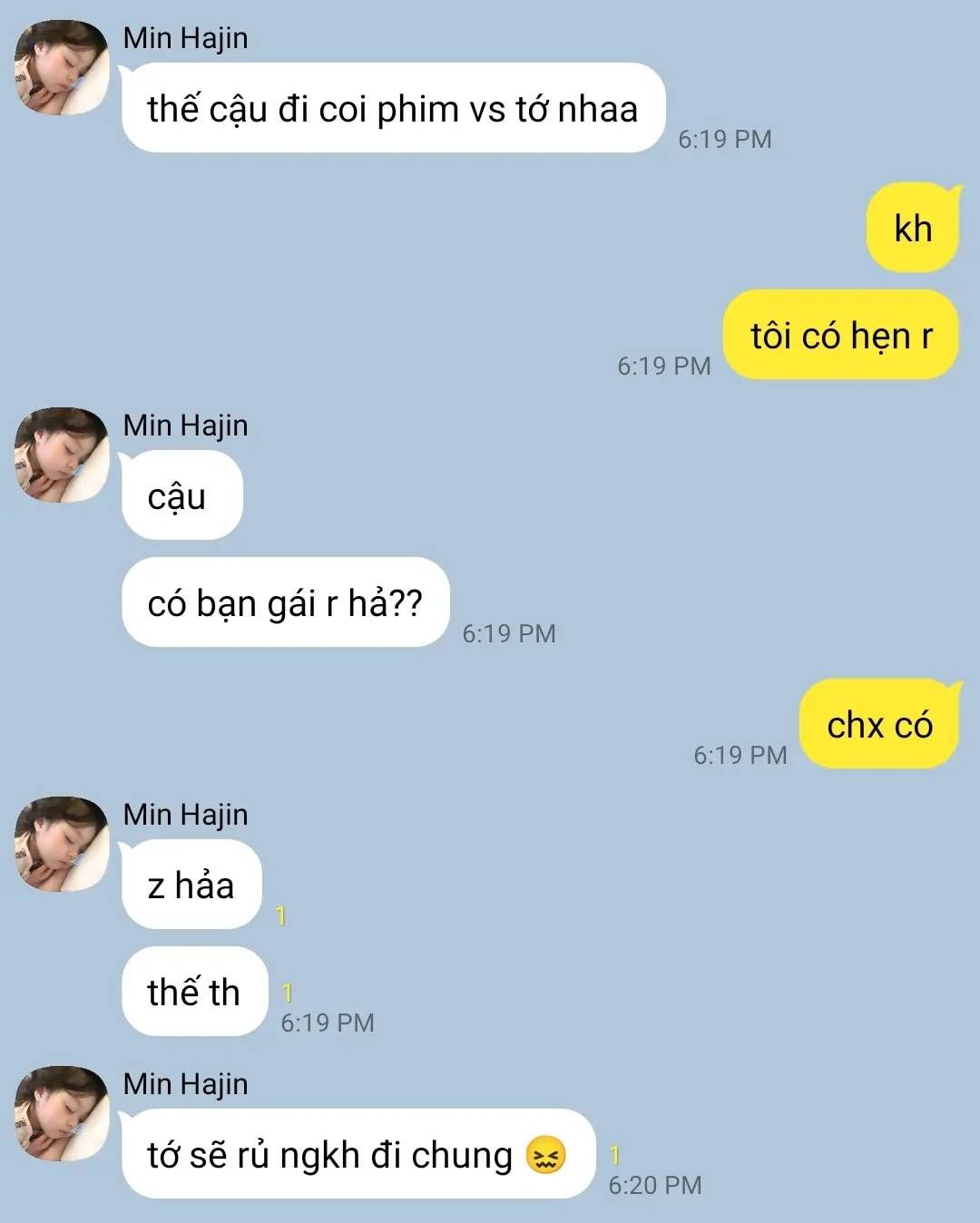Open Min Hajin's avatar beside the coi phim message
980x1223 pixels.
[x=61, y=68]
